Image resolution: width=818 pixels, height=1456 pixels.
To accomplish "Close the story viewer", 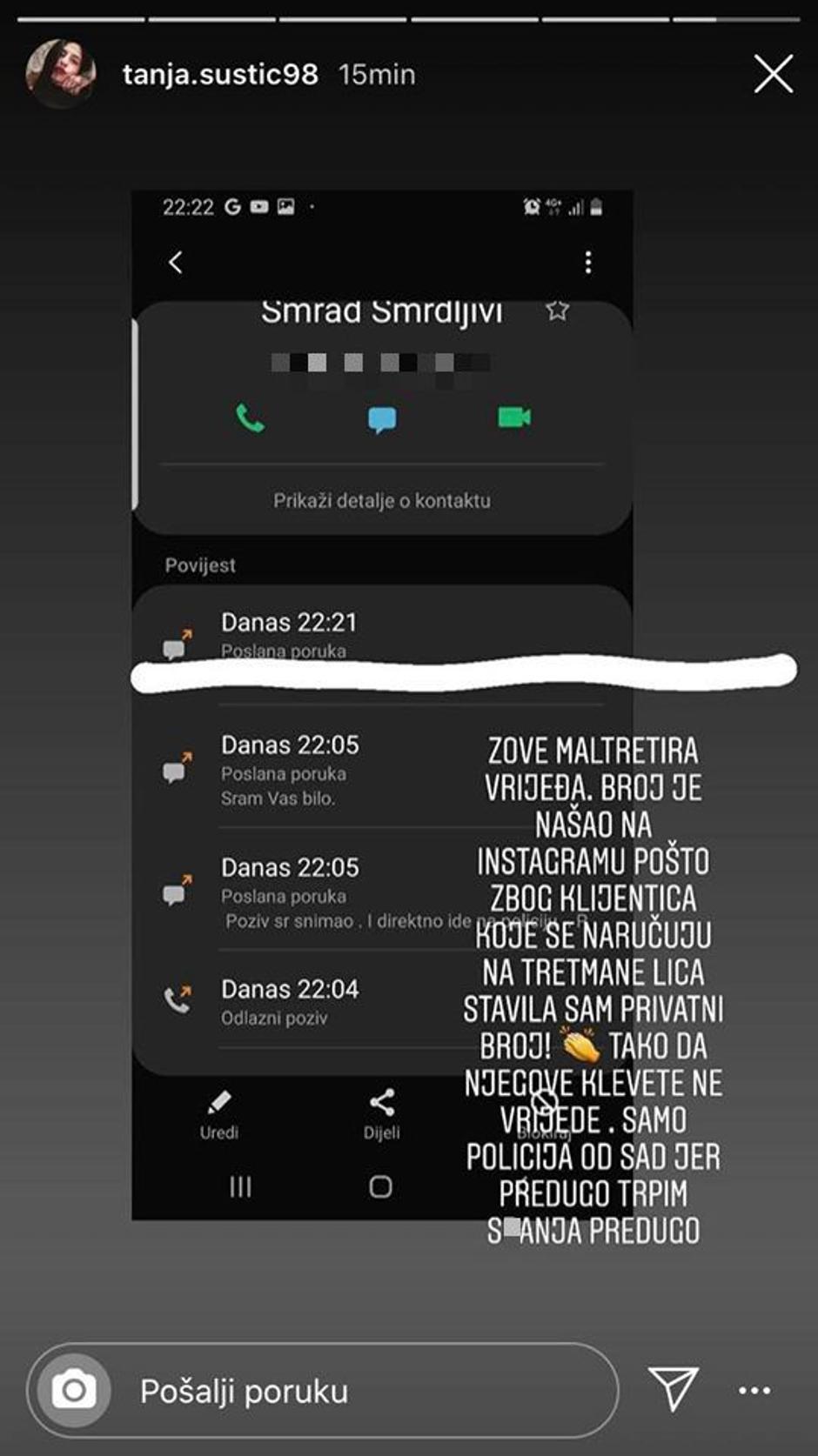I will (773, 74).
